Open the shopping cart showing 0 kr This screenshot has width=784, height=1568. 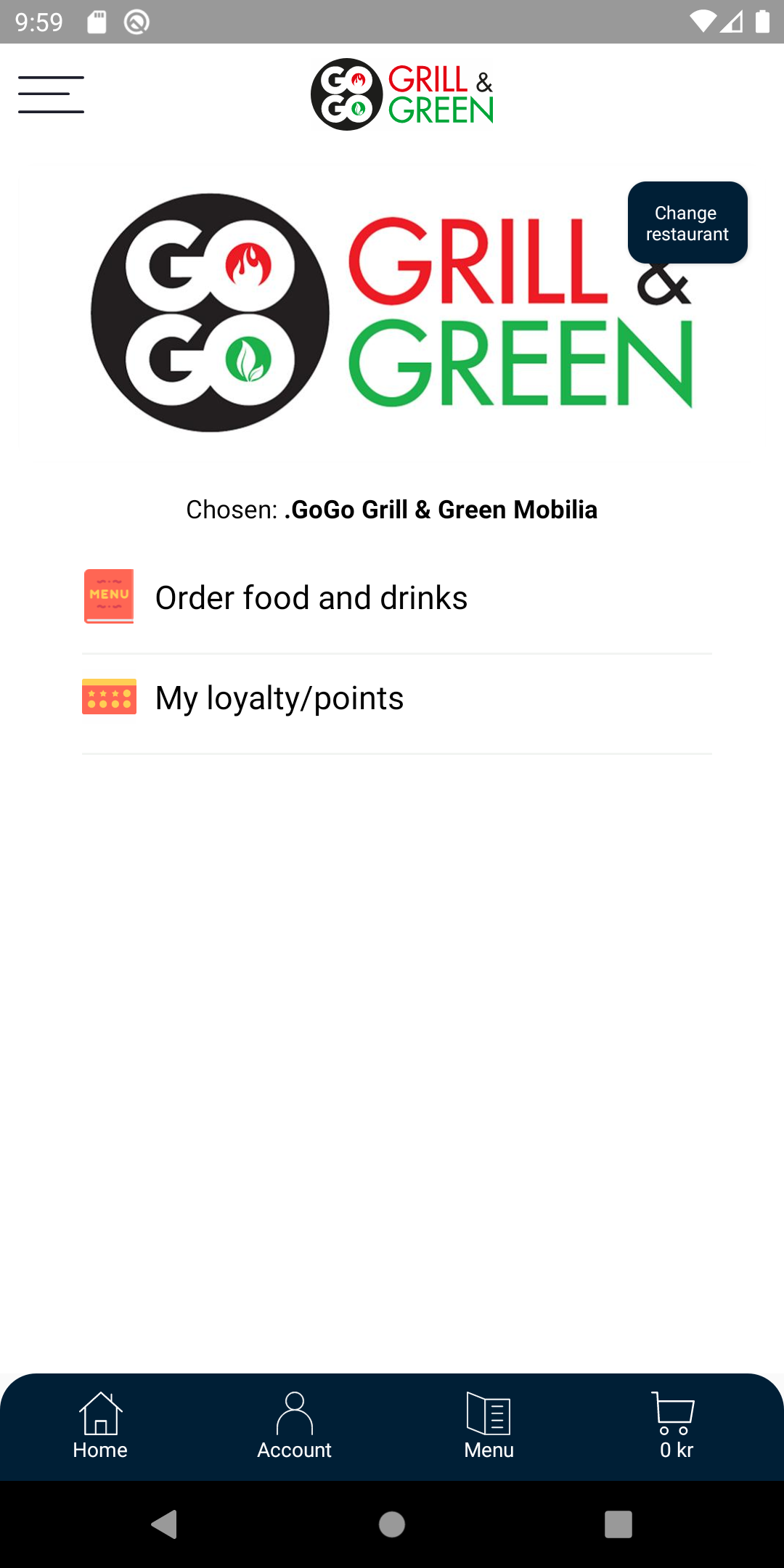[675, 1426]
